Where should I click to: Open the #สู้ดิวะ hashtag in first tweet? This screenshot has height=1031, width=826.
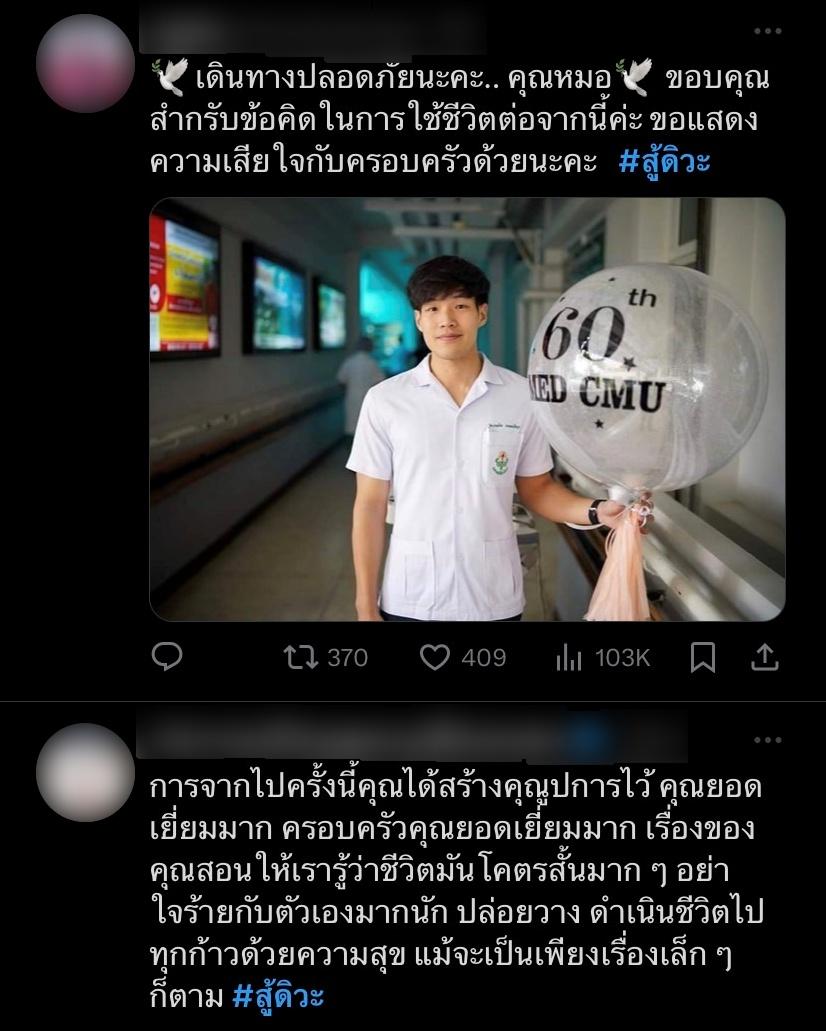(664, 161)
